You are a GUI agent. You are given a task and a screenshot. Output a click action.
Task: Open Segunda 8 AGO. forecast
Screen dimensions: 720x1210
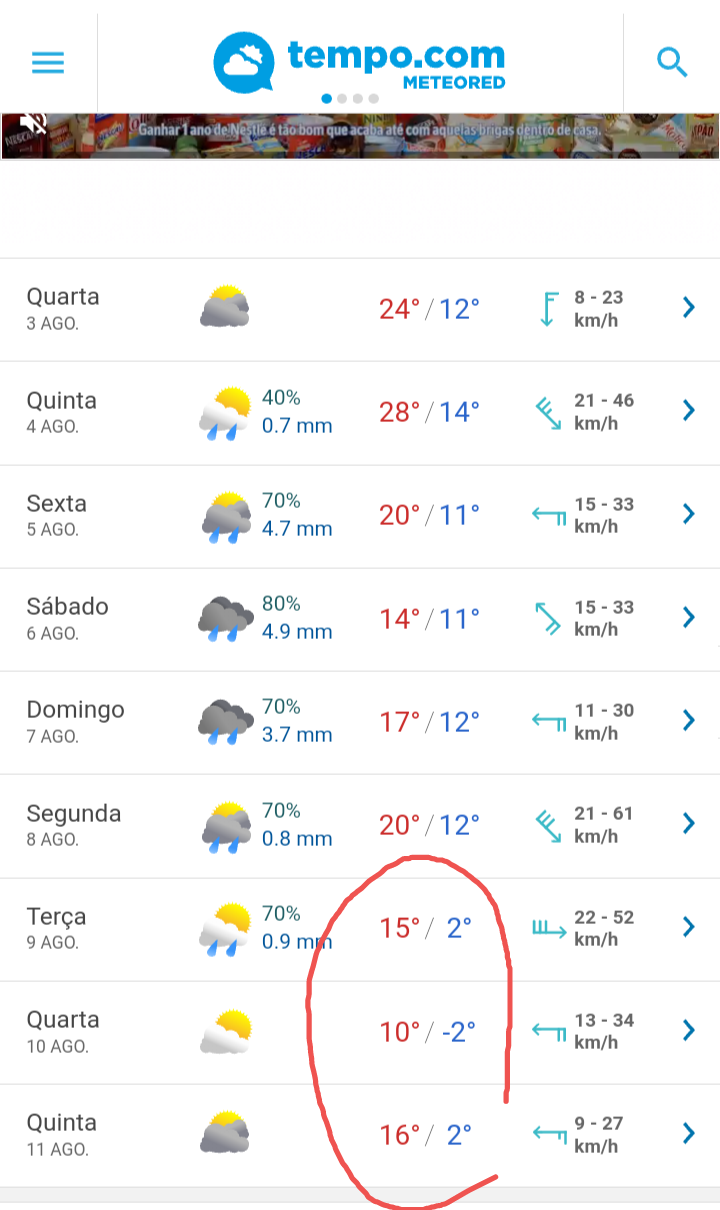click(360, 826)
